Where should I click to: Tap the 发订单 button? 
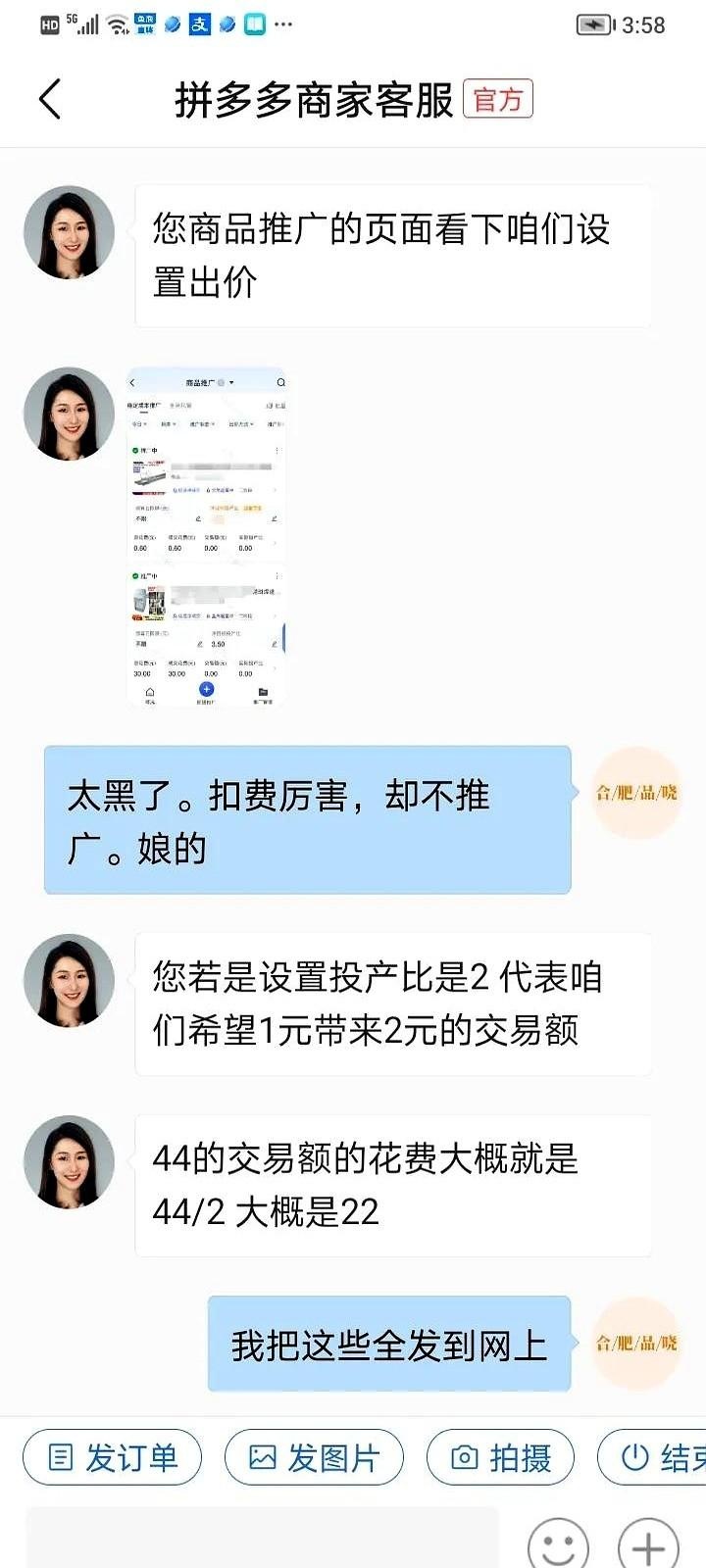tap(113, 1457)
